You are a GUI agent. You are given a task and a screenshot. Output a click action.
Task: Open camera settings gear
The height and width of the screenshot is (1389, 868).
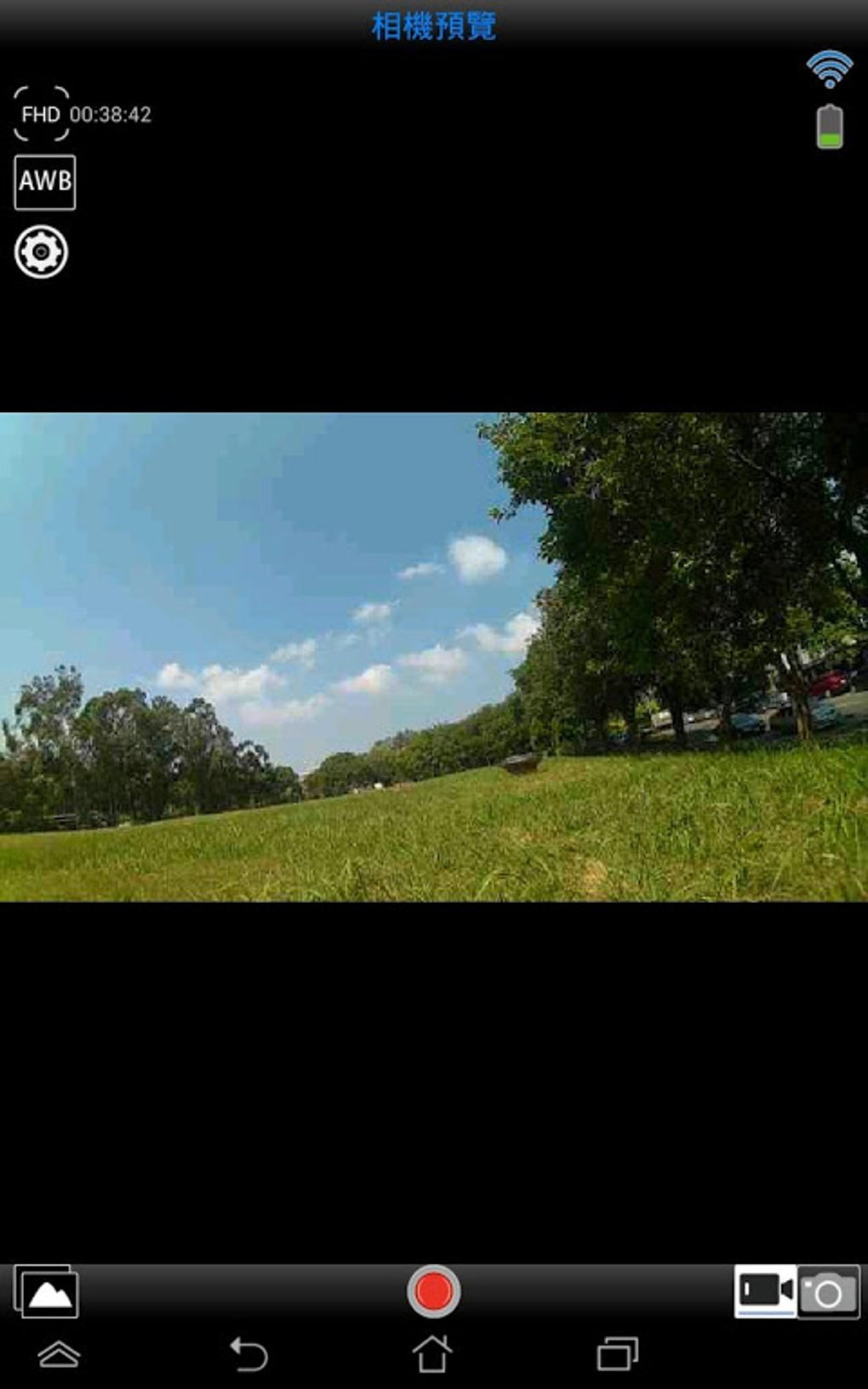41,252
